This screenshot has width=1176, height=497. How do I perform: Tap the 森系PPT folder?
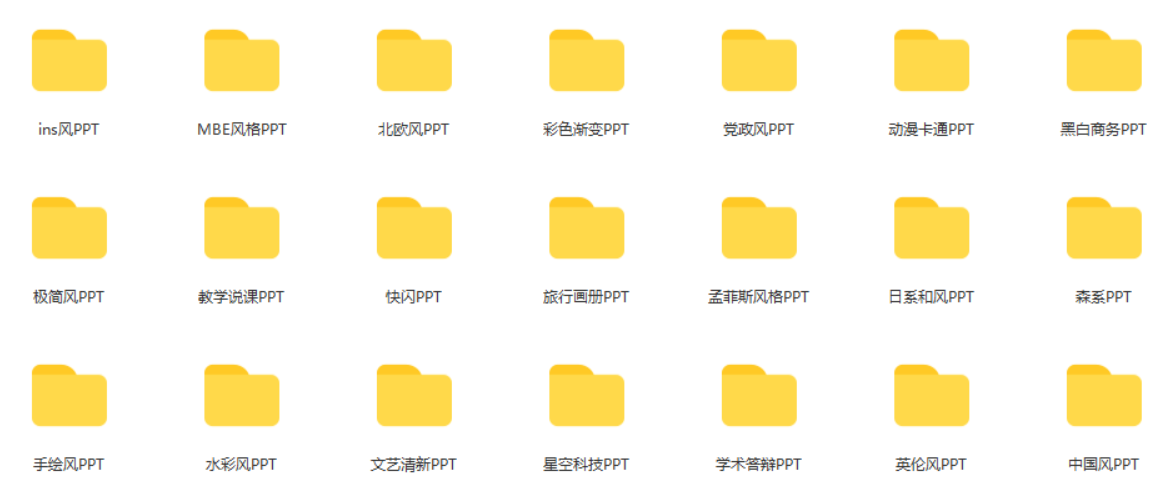[1103, 229]
